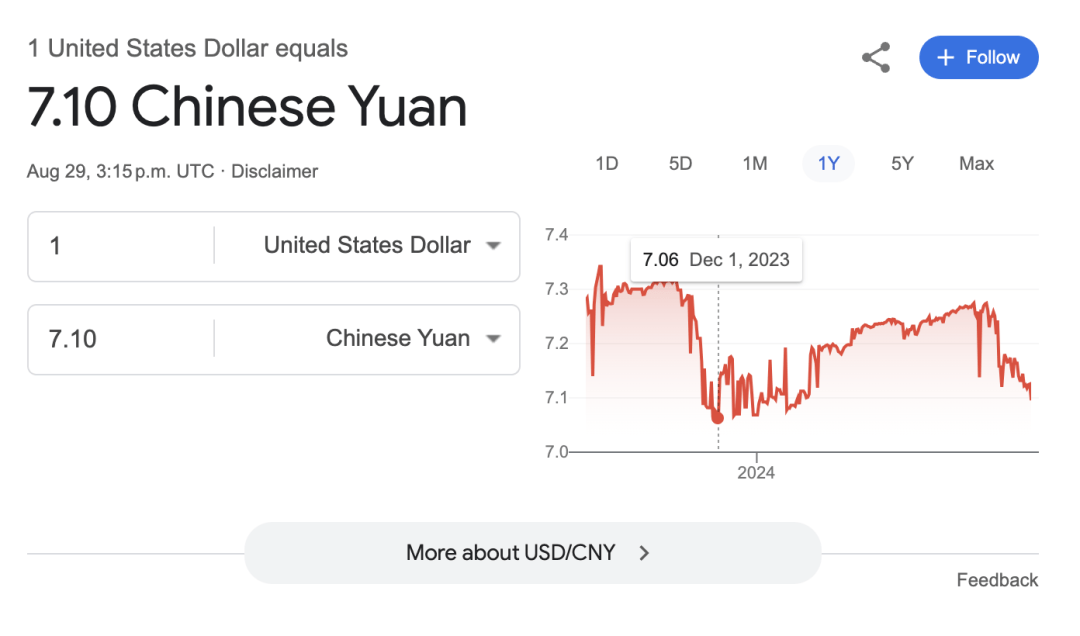The image size is (1080, 636).
Task: Follow the USD/CNY exchange rate
Action: pos(978,58)
